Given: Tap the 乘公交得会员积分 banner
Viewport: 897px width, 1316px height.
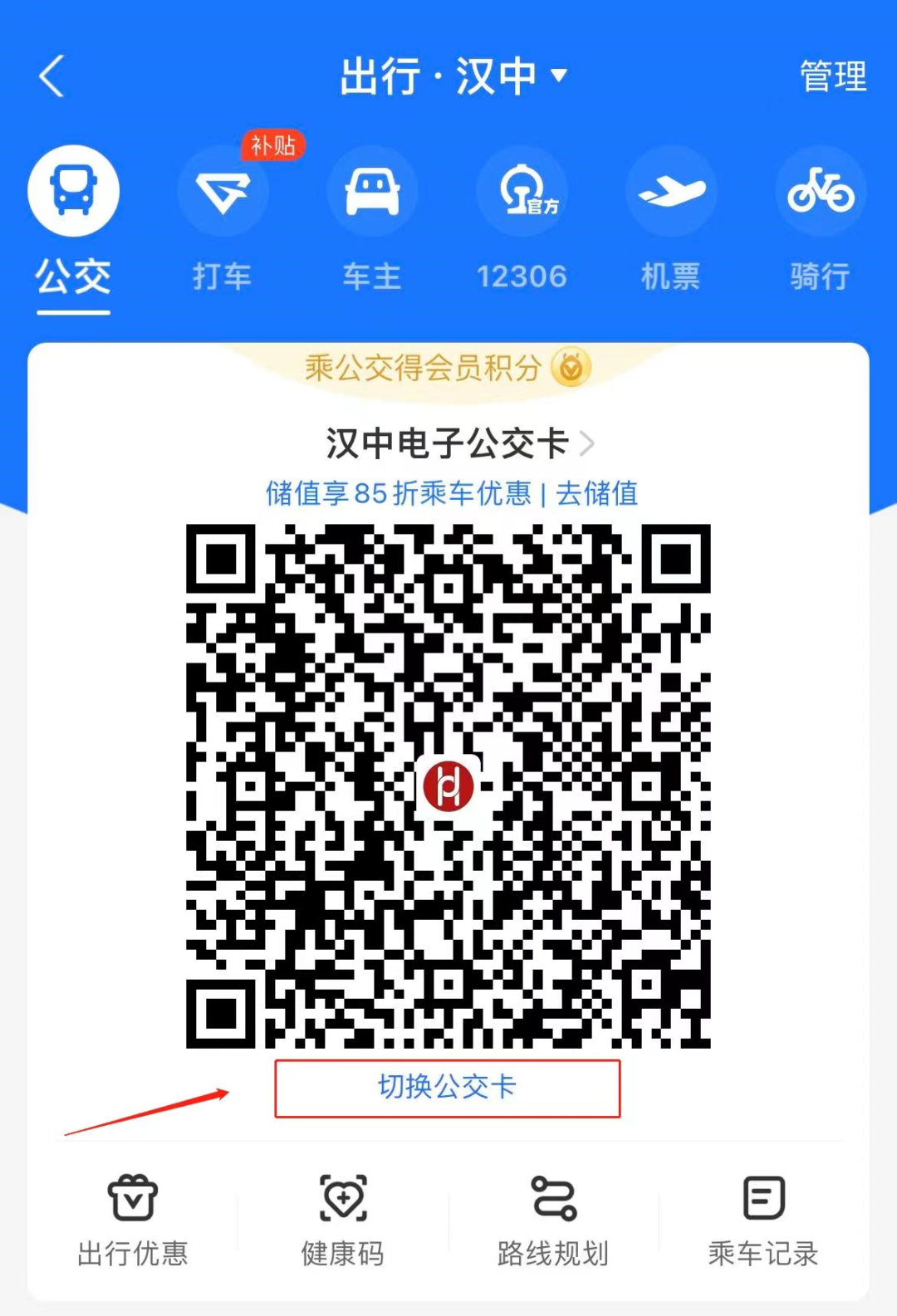Looking at the screenshot, I should (447, 367).
